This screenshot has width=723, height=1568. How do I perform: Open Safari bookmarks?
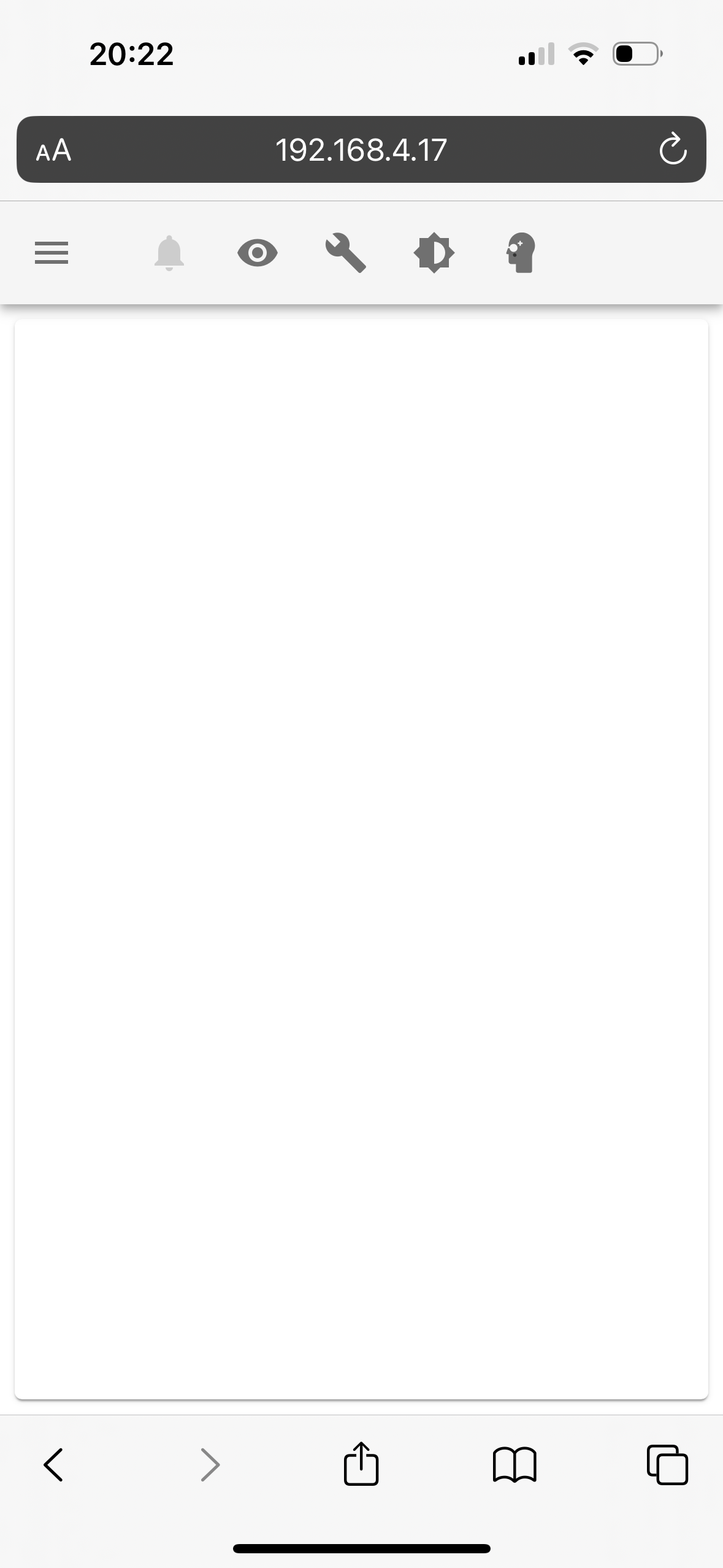[x=515, y=1465]
